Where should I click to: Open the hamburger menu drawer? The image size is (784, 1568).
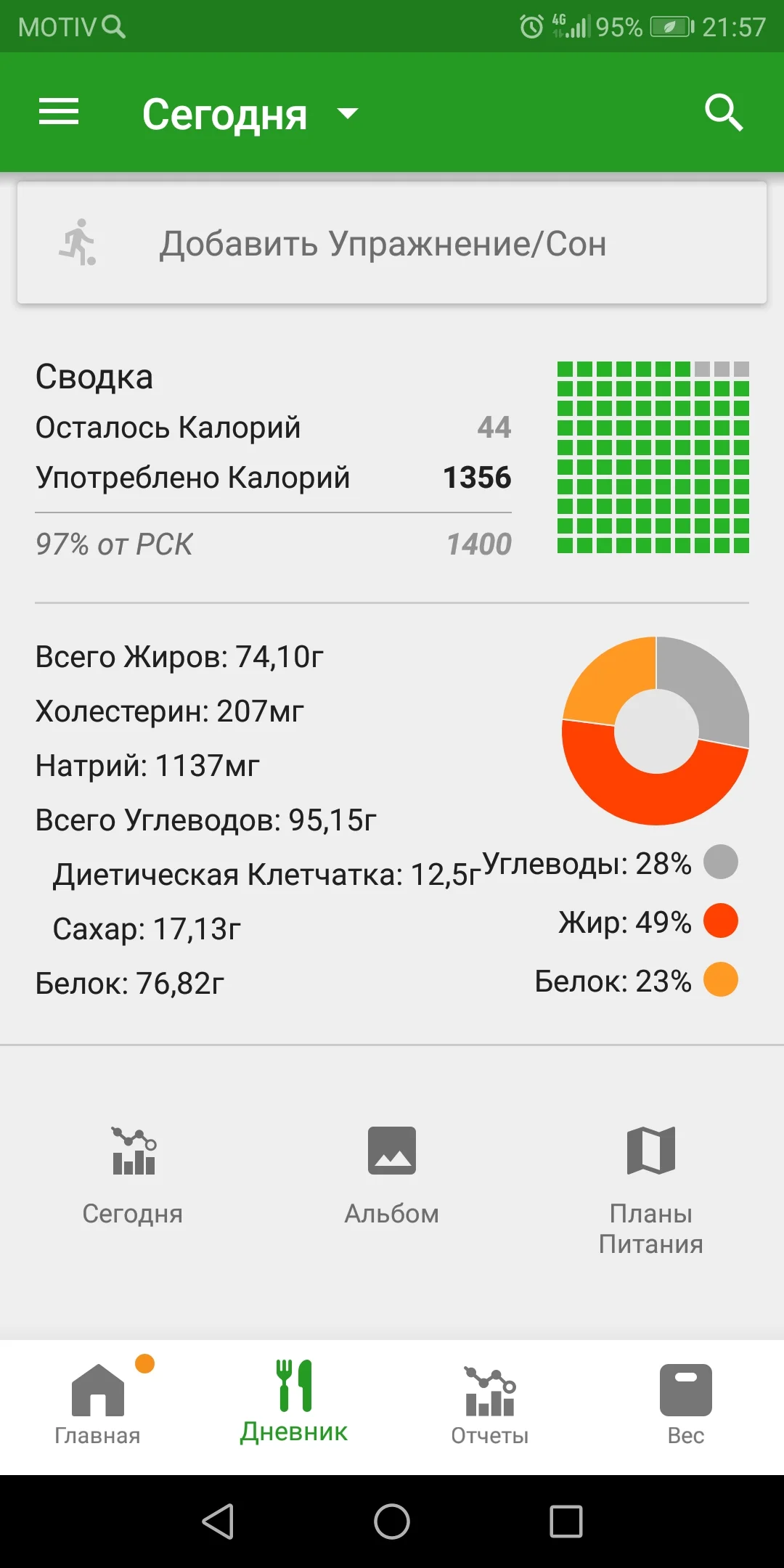[x=59, y=113]
